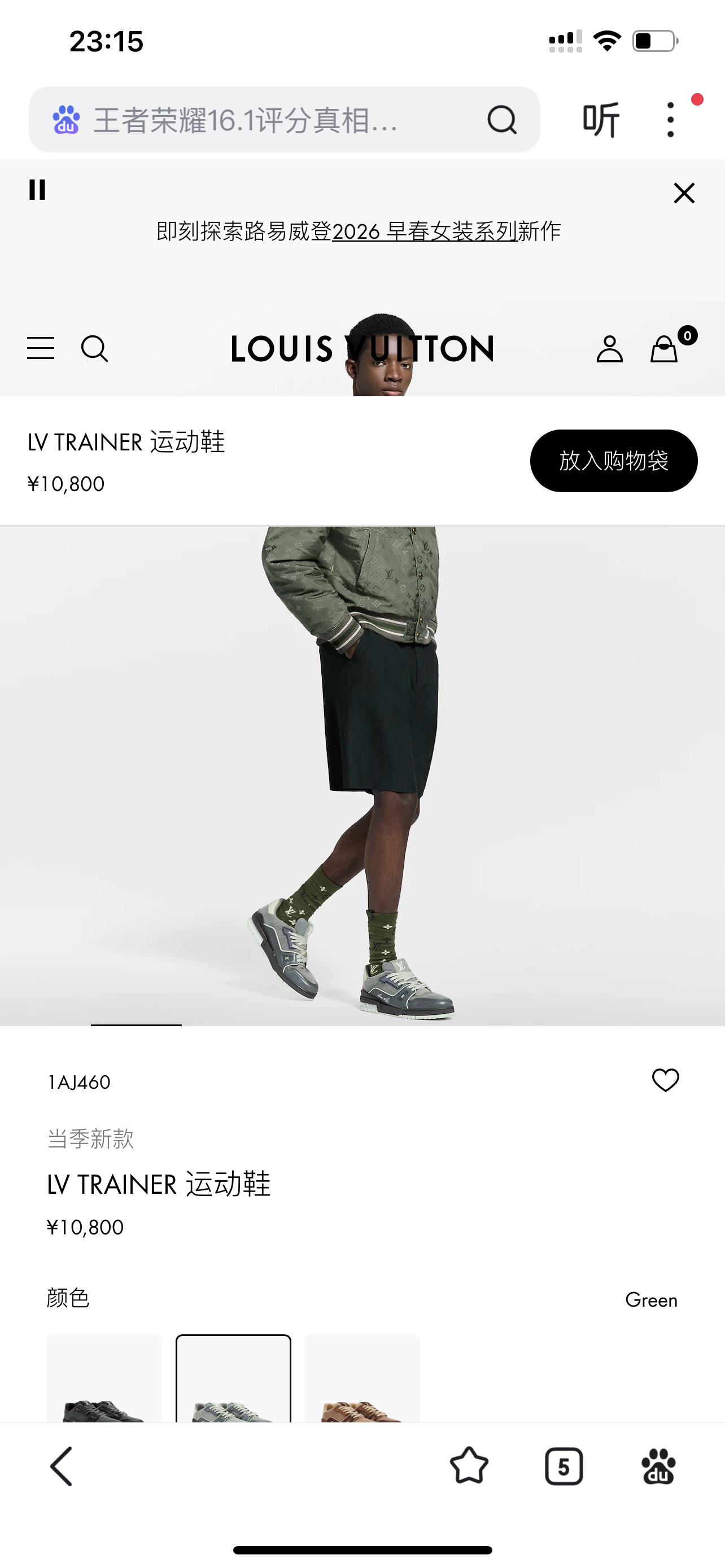Open the 2026 早春女装系列 link

(x=424, y=231)
